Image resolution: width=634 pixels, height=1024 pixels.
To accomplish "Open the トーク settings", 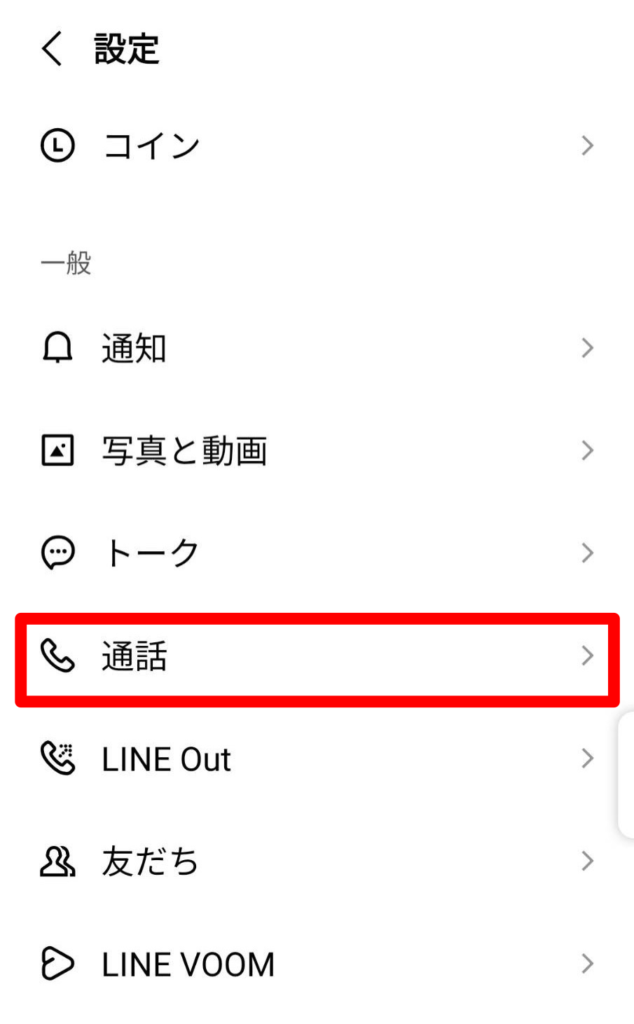I will pyautogui.click(x=317, y=553).
